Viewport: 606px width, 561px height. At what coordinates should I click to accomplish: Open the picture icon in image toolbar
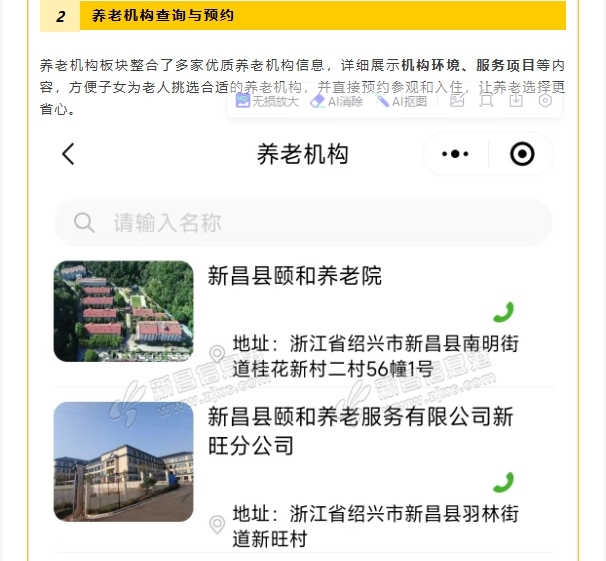click(x=457, y=100)
